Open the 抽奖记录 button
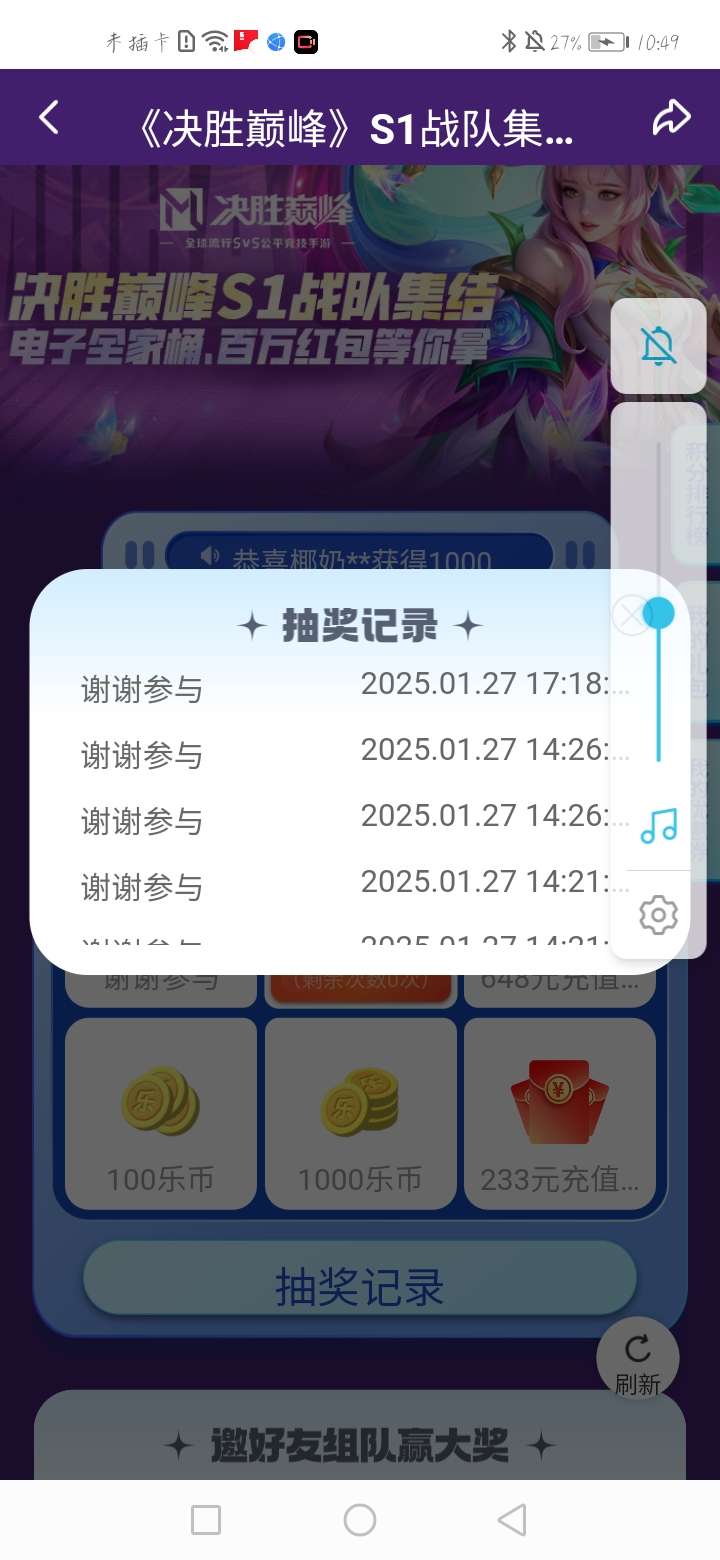720x1560 pixels. coord(360,1287)
